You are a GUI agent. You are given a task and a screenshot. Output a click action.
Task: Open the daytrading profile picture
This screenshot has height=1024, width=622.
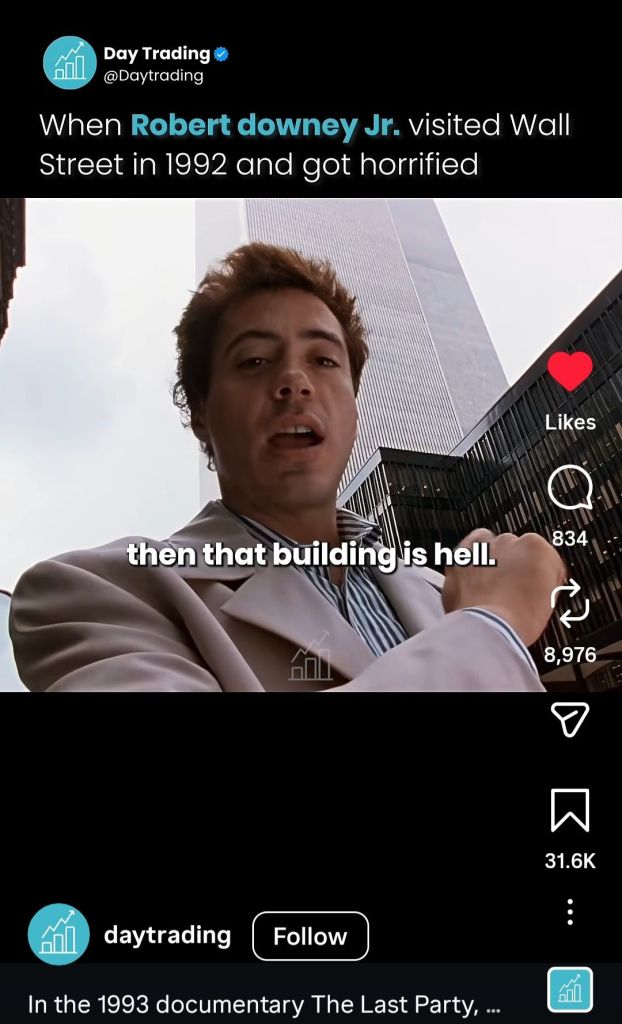58,936
